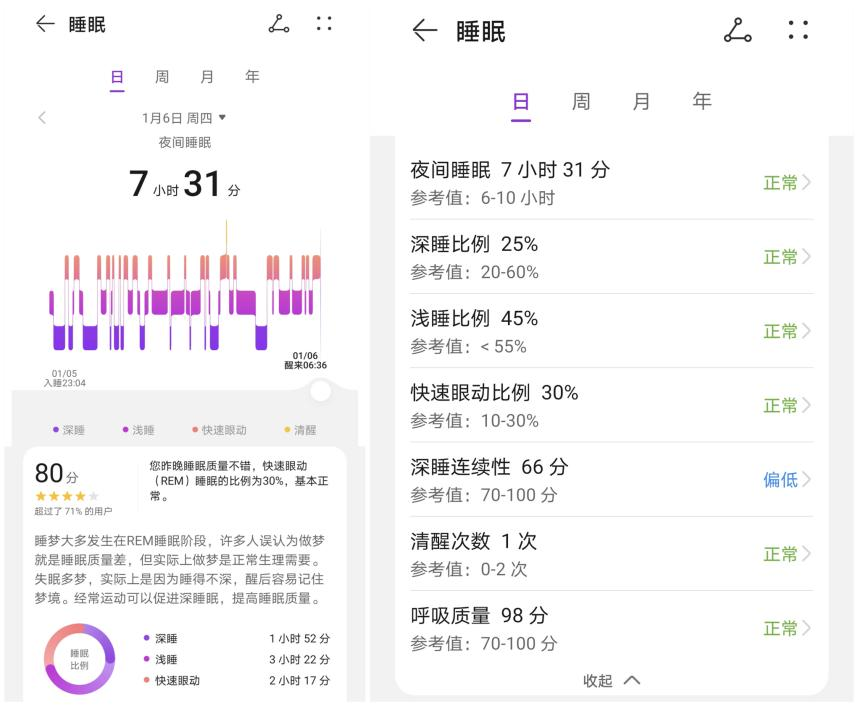Open 夜间睡眠 7 小时 31 分 details
This screenshot has width=858, height=706.
click(x=610, y=183)
